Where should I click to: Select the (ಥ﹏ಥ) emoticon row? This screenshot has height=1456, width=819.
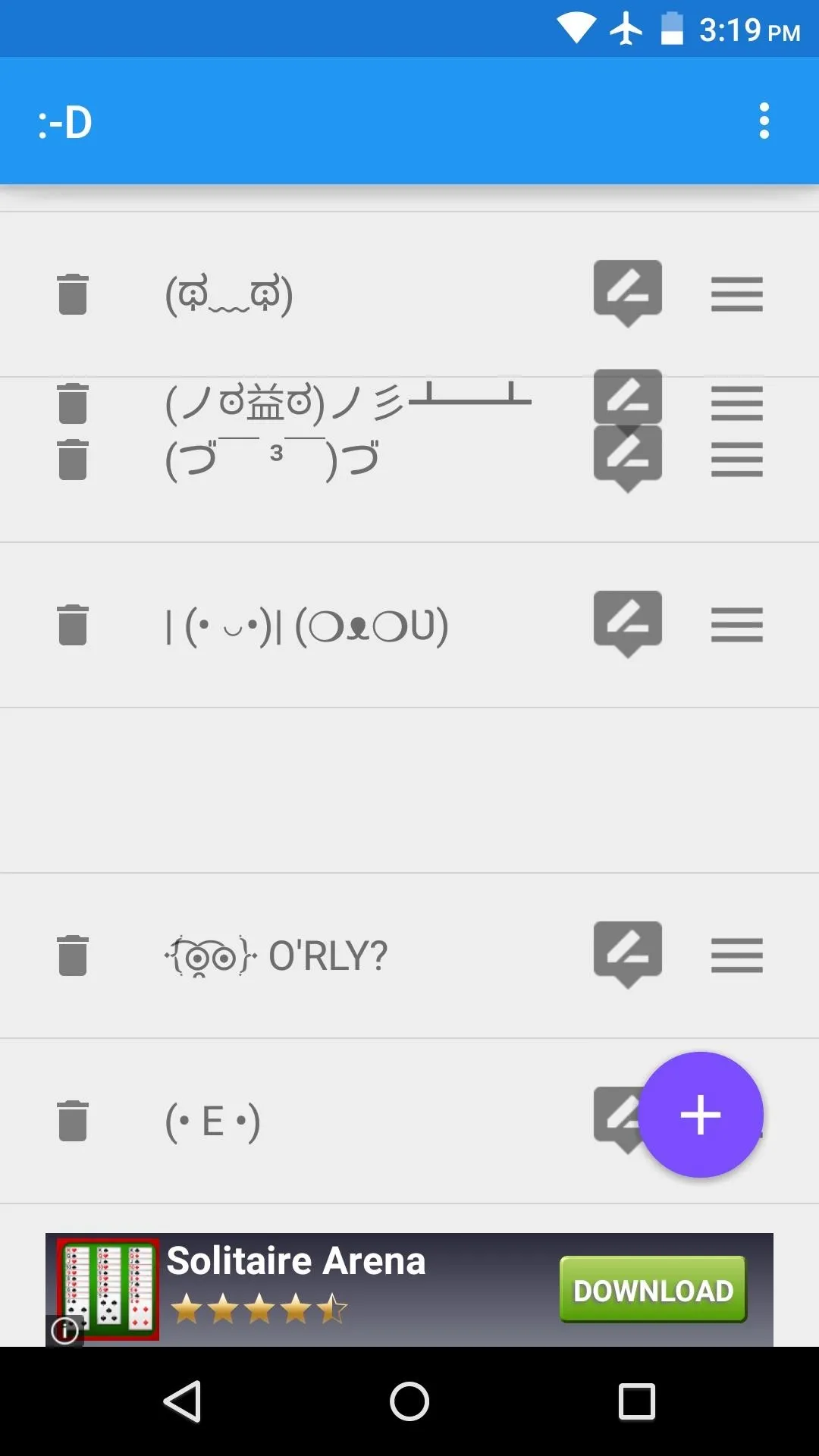coord(409,294)
